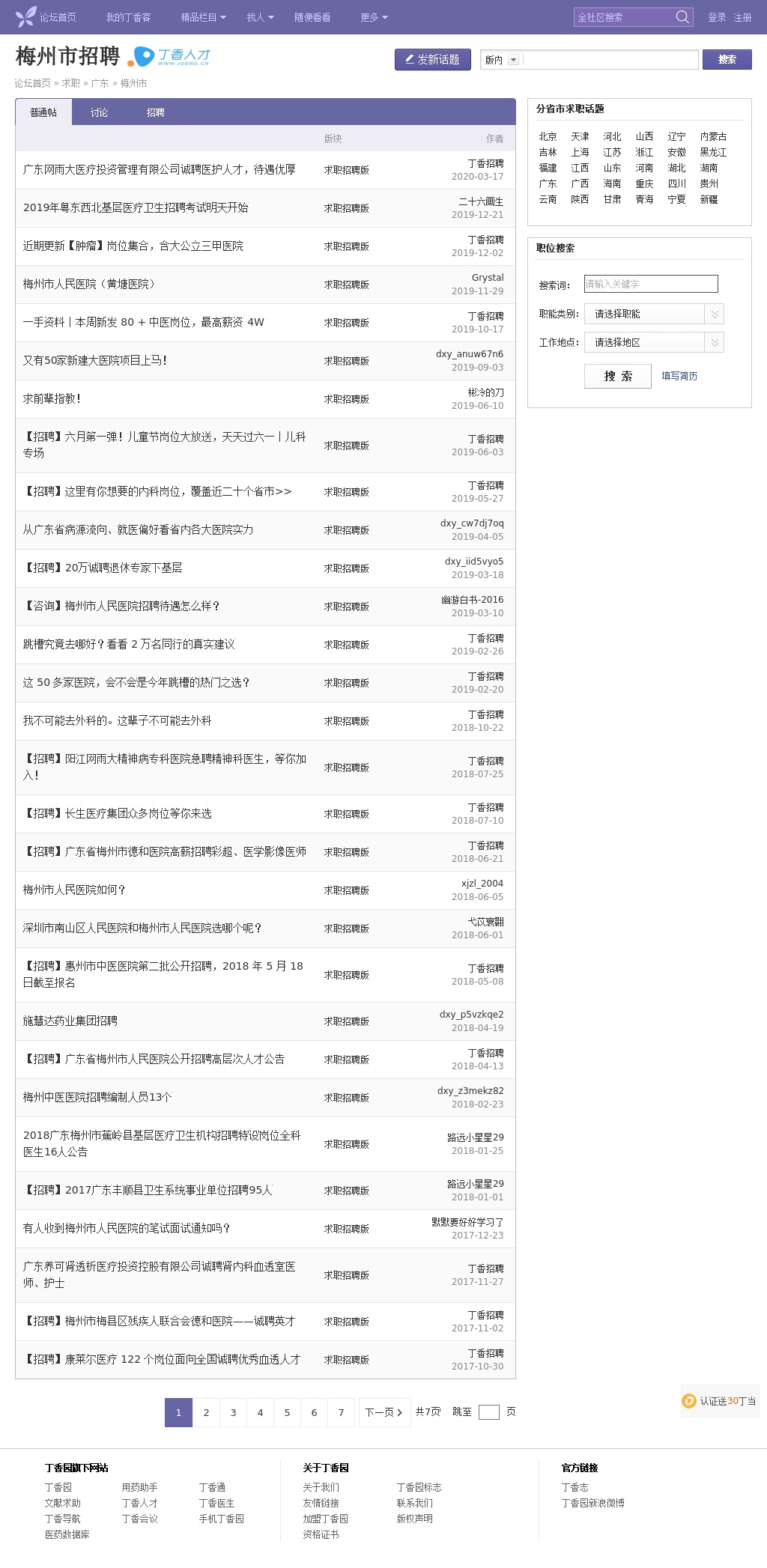Tap the magnifier icon in the top search box
The image size is (767, 1568).
click(x=682, y=17)
